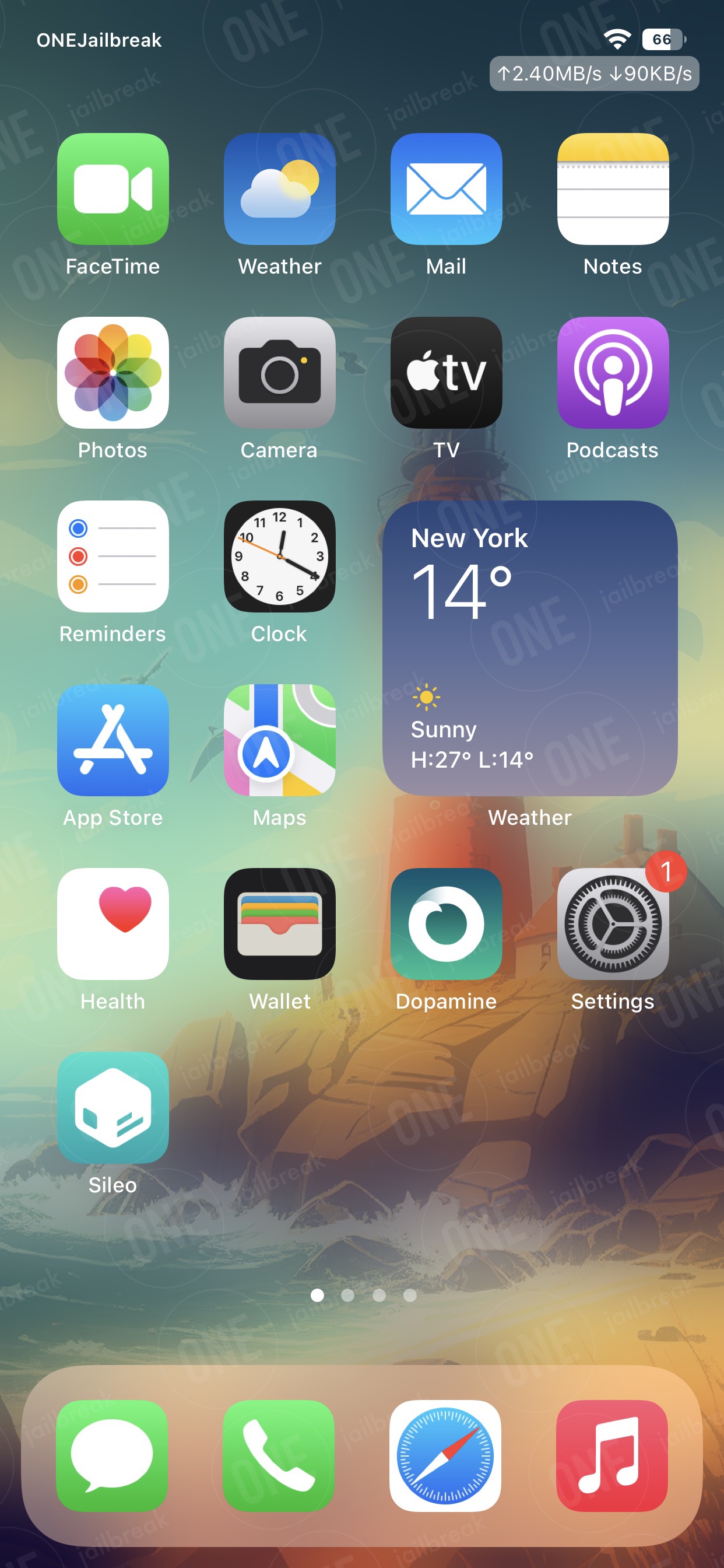Screen dimensions: 724x1568
Task: Launch the Camera app
Action: (x=279, y=373)
